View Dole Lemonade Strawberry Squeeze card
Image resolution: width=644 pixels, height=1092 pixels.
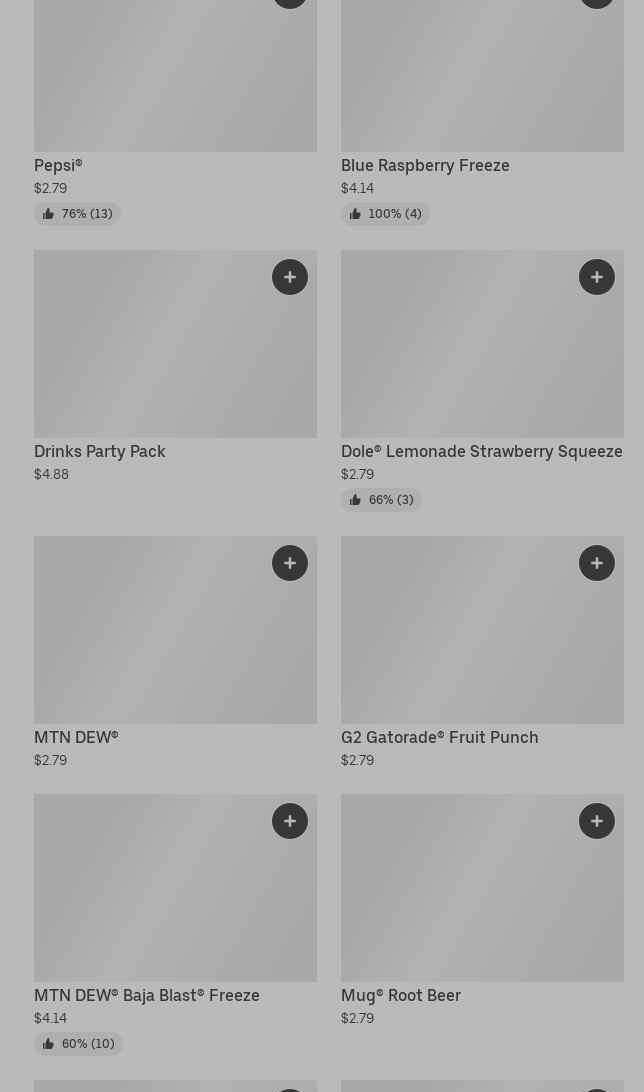[470, 360]
